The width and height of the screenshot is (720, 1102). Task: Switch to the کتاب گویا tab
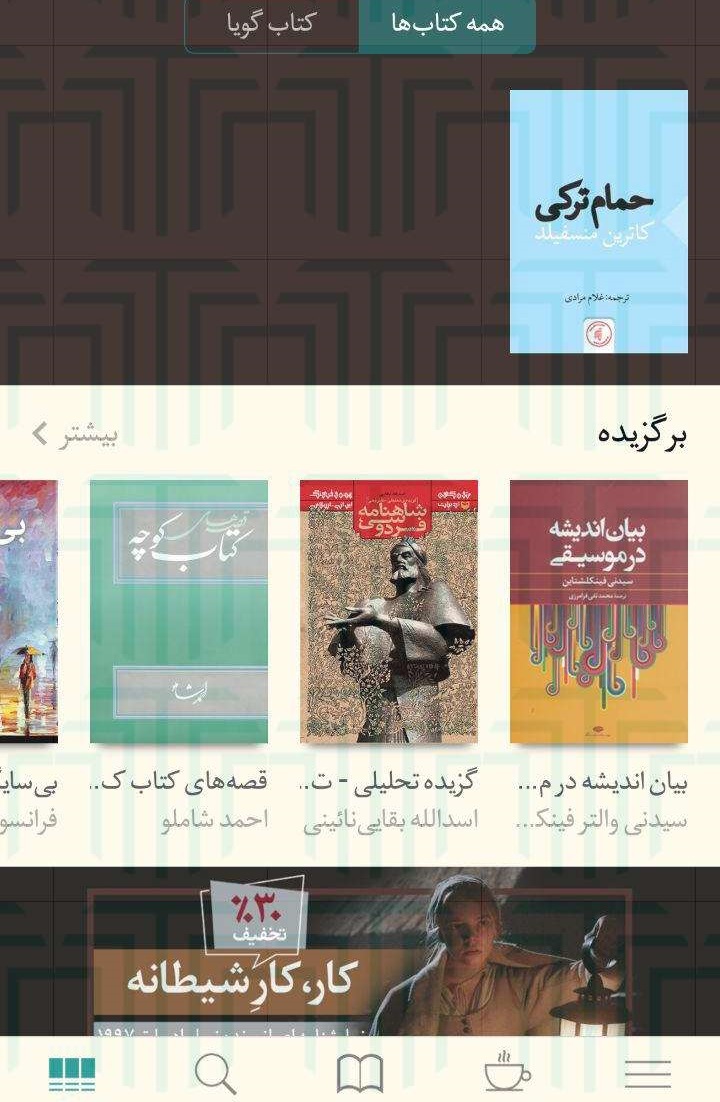[272, 24]
